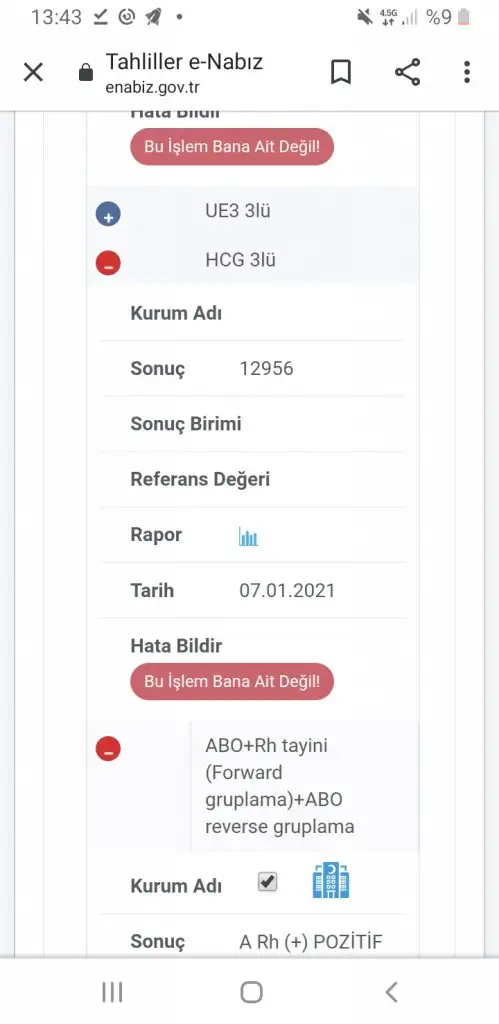Open the browser overflow menu
Image resolution: width=499 pixels, height=1024 pixels.
[x=466, y=72]
